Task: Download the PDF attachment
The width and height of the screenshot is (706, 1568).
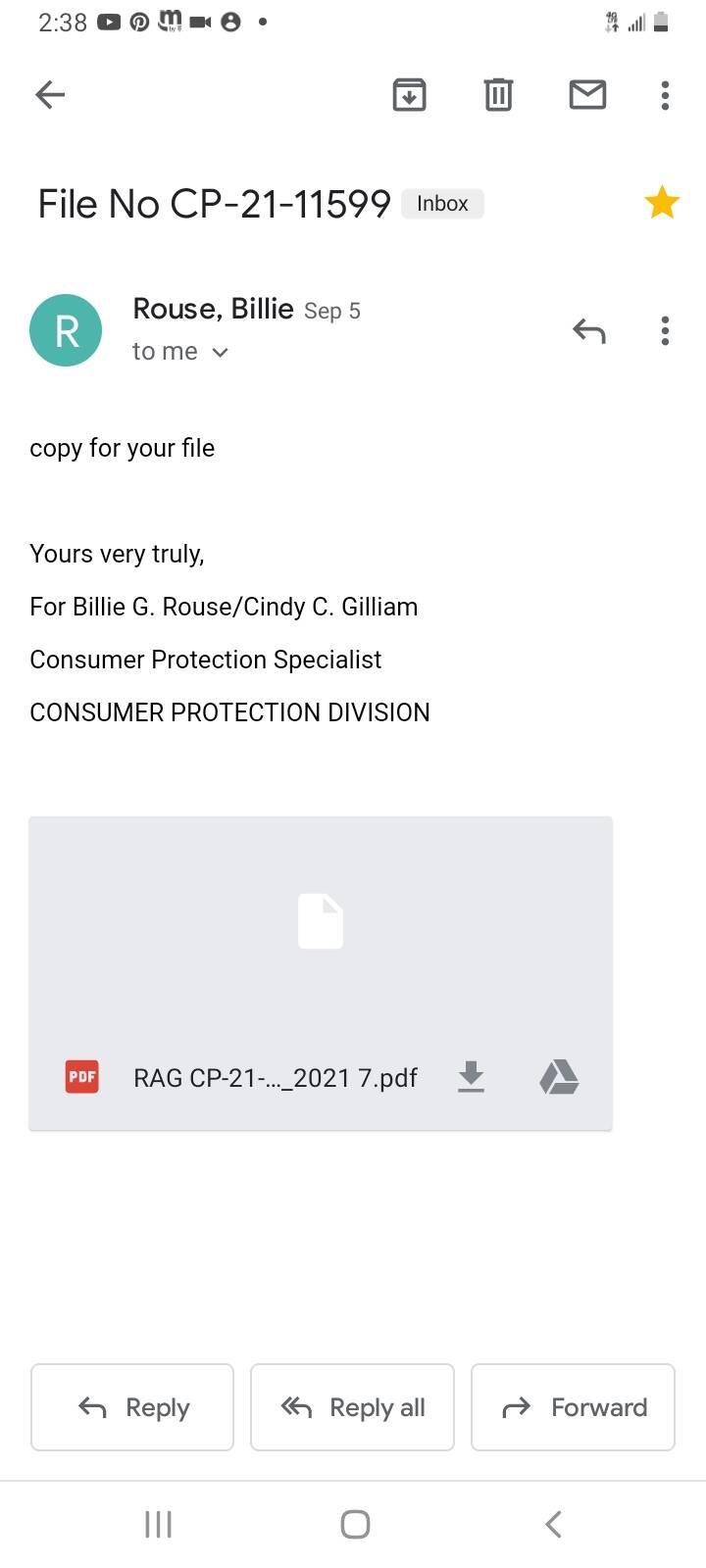Action: [472, 1077]
